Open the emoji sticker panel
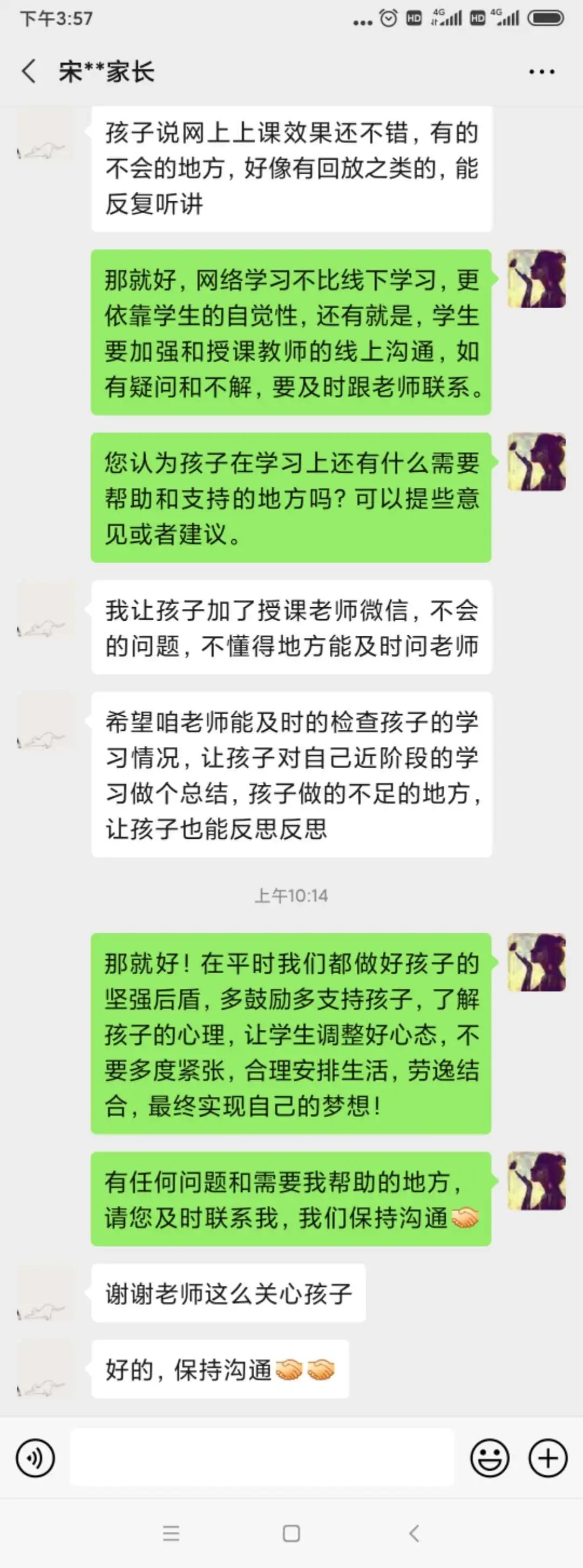 pyautogui.click(x=489, y=1458)
